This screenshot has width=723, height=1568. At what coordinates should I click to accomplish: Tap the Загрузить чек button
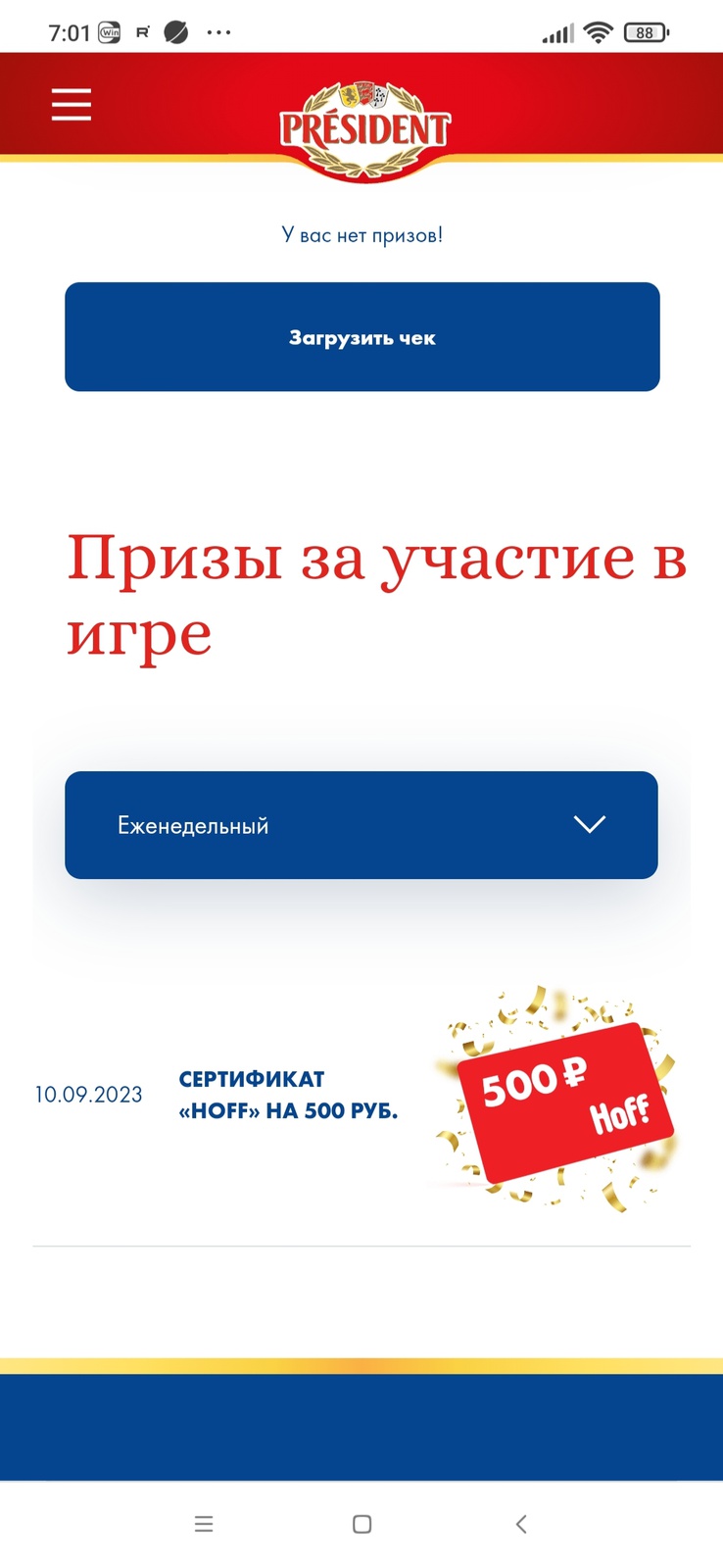(361, 337)
